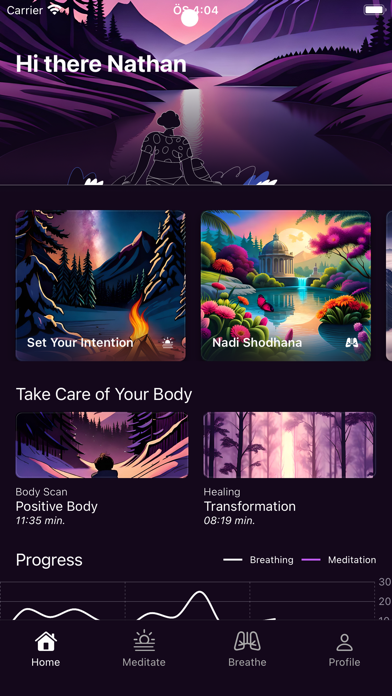The image size is (392, 696).
Task: Switch to the Meditate tab
Action: tap(144, 649)
